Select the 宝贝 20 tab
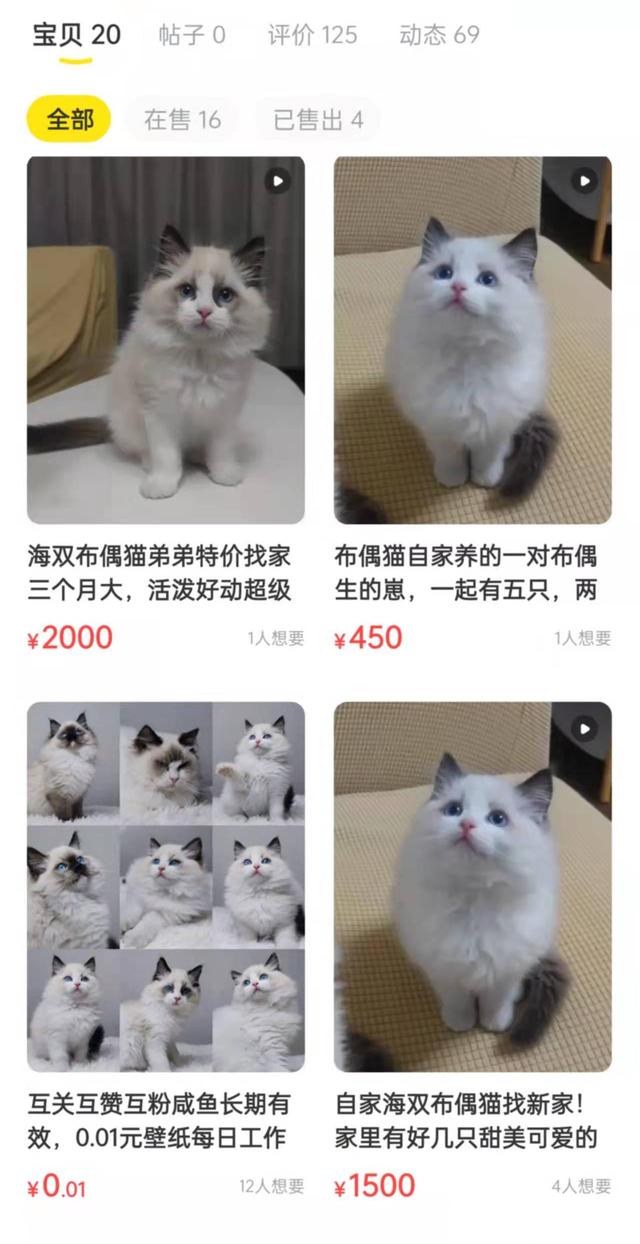This screenshot has width=640, height=1244. [76, 35]
